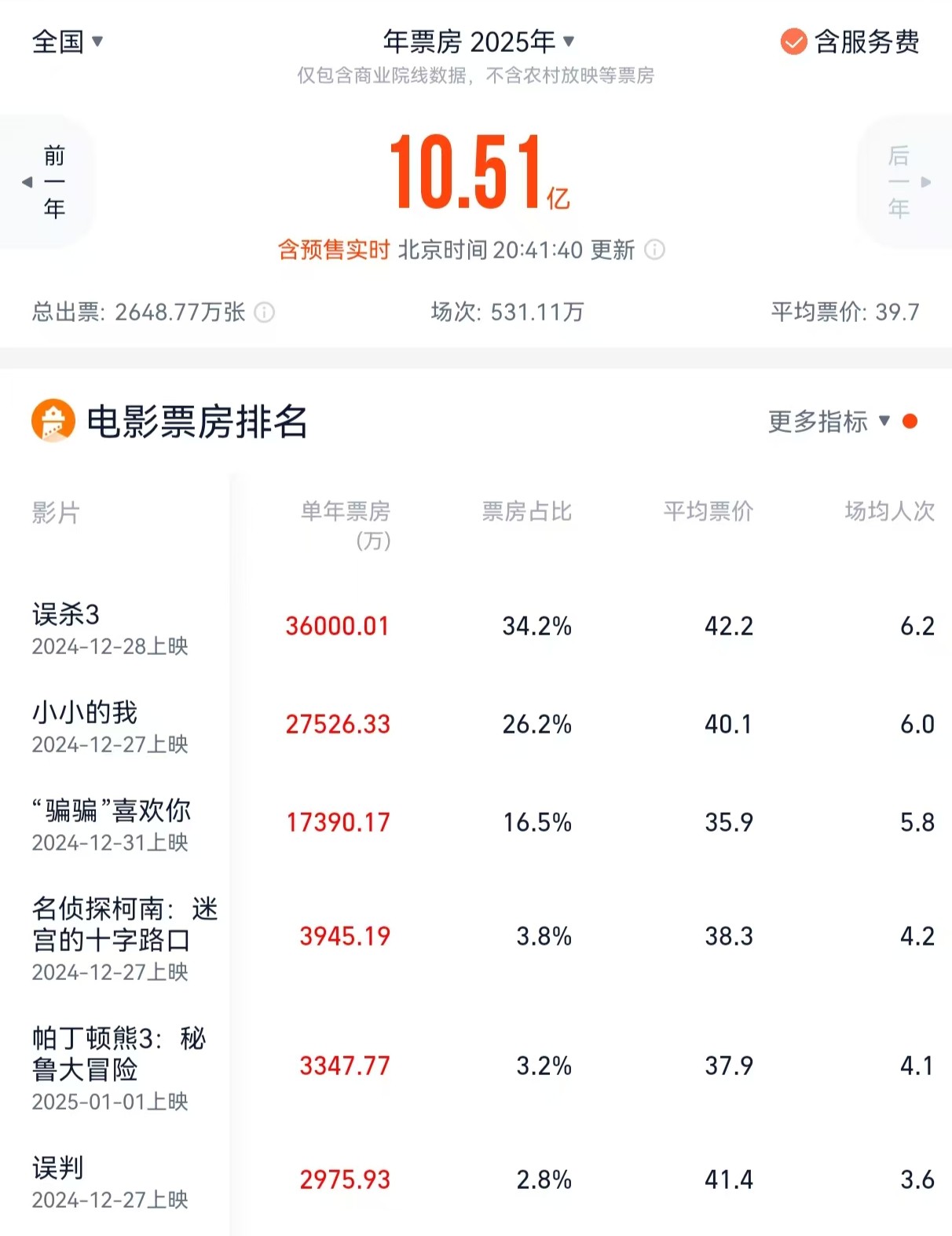The height and width of the screenshot is (1236, 952).
Task: Click the left arrow beside 前一年
Action: (26, 181)
